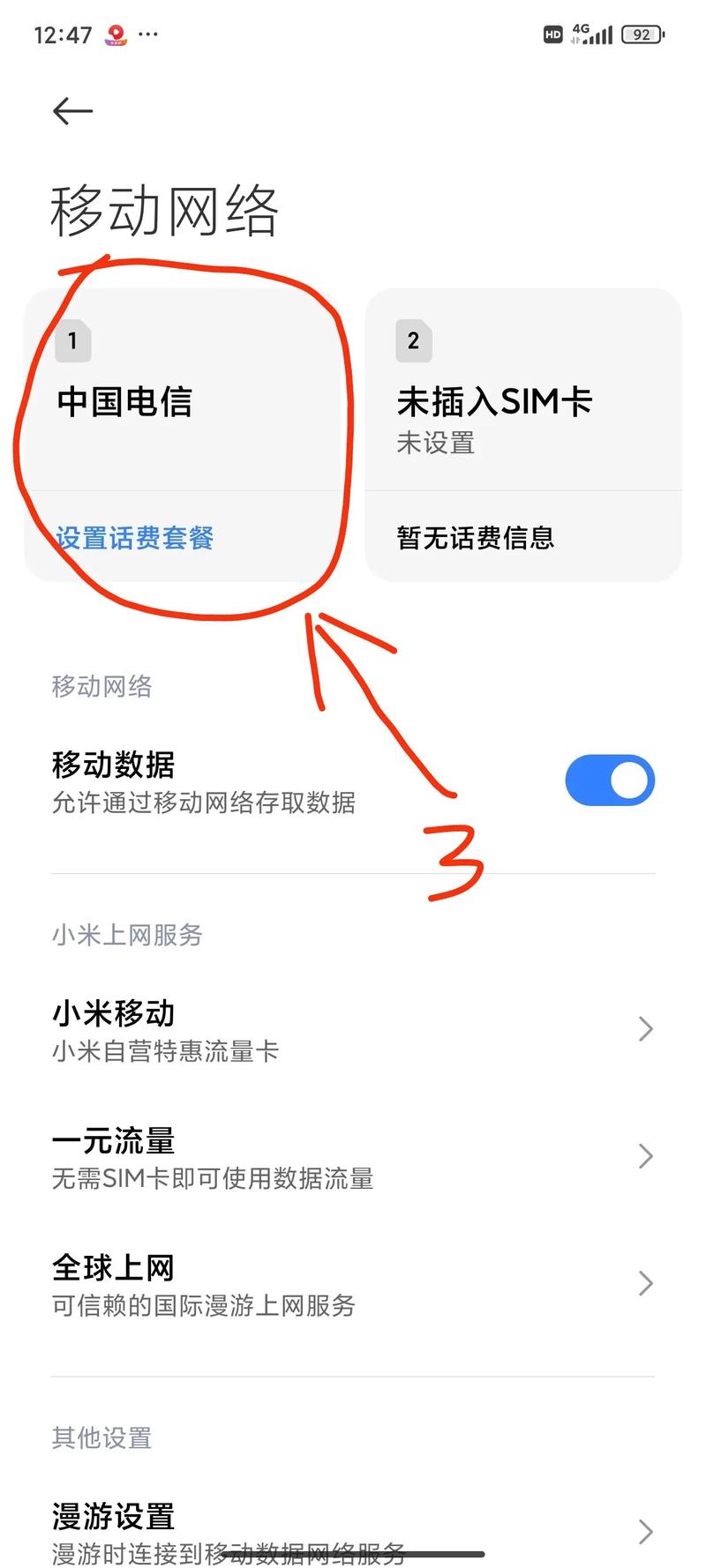Tap the back arrow to return
Viewport: 706px width, 1568px height.
tap(71, 110)
